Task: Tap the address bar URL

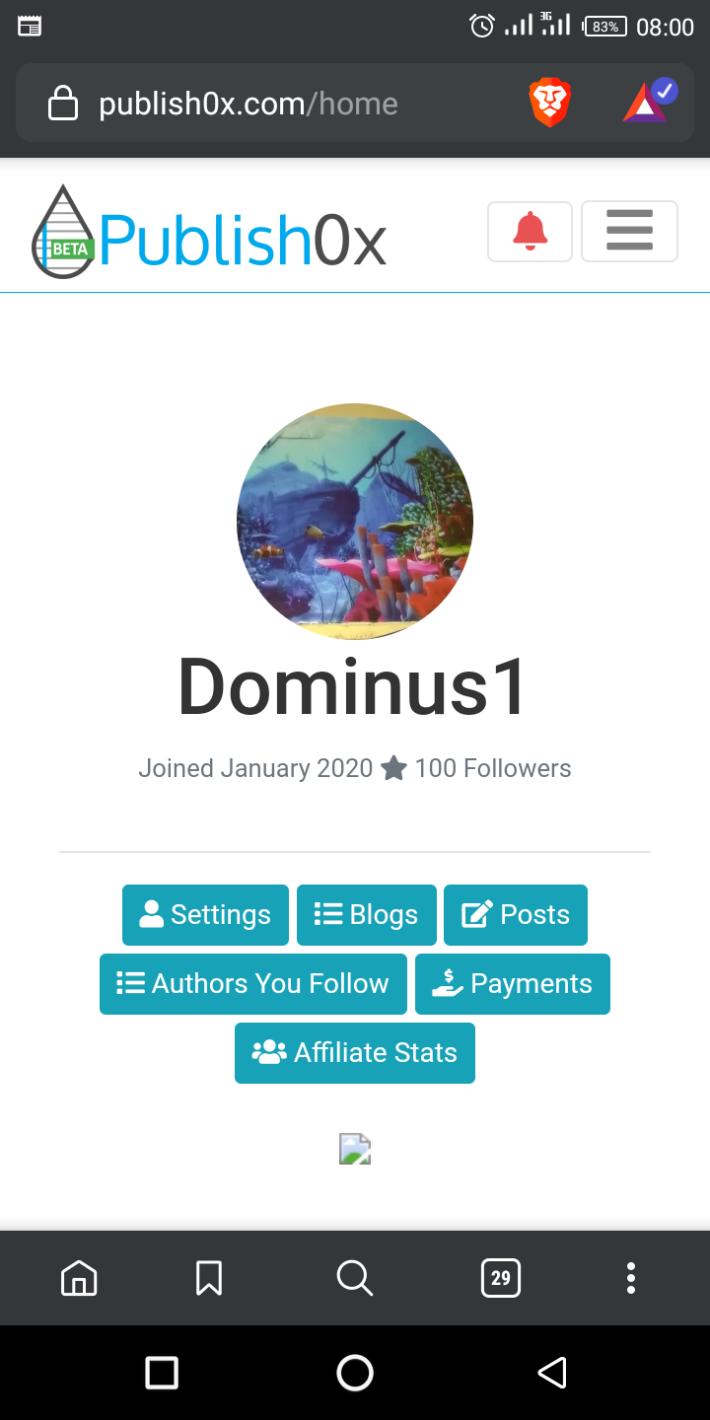Action: click(248, 104)
